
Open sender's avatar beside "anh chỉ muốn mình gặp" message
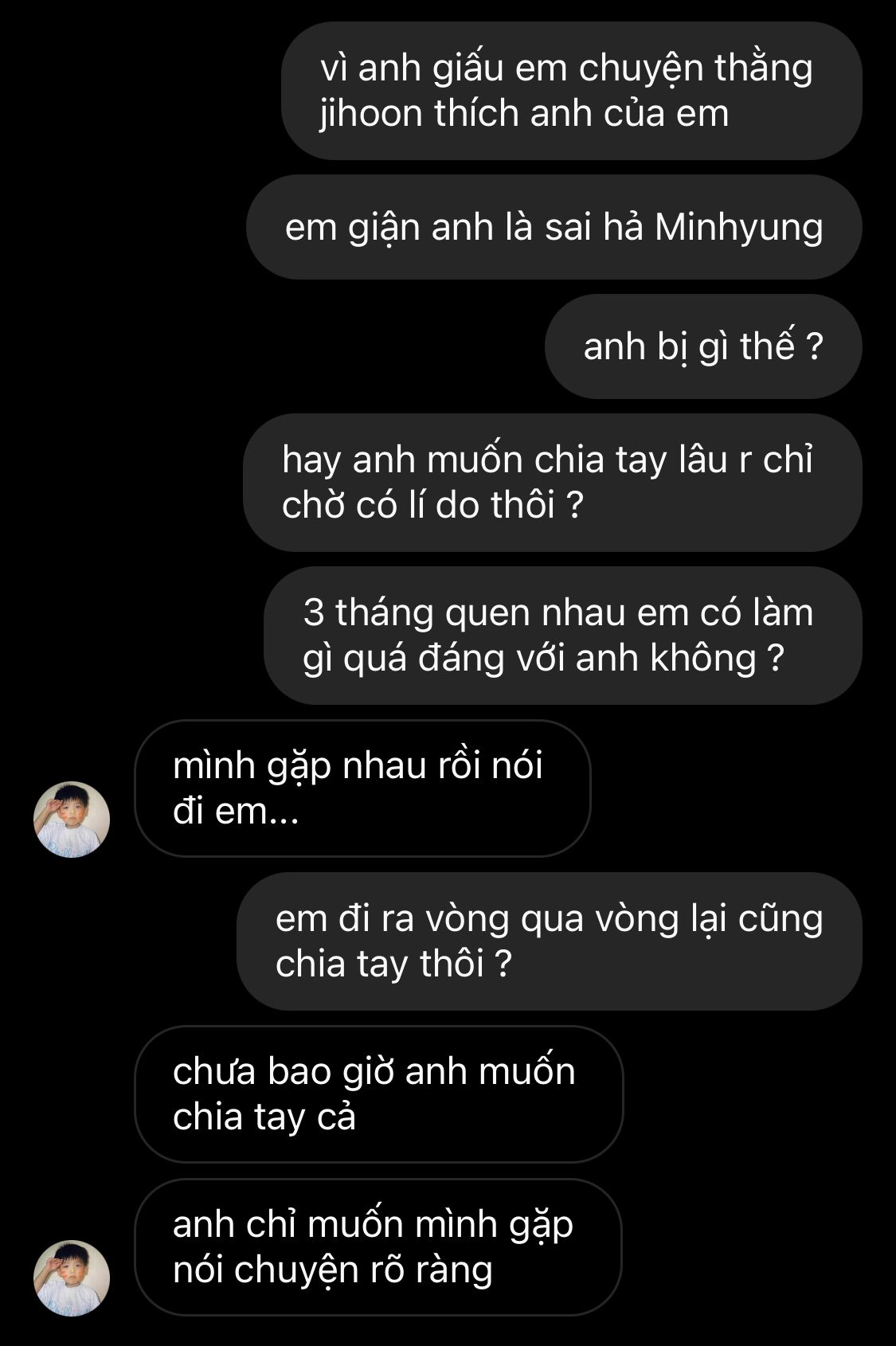pyautogui.click(x=72, y=1278)
